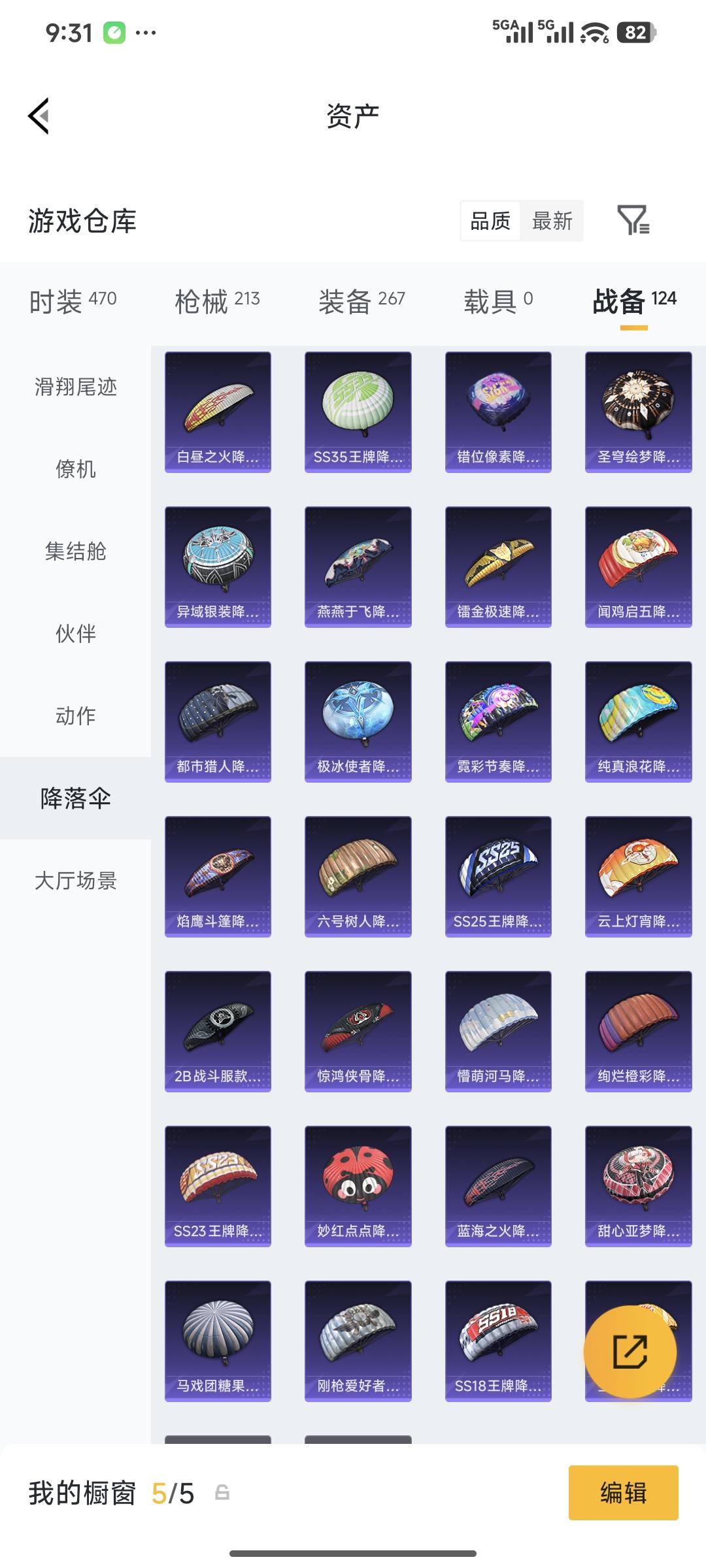
Task: Tap the back arrow to leave 资产 page
Action: 39,114
